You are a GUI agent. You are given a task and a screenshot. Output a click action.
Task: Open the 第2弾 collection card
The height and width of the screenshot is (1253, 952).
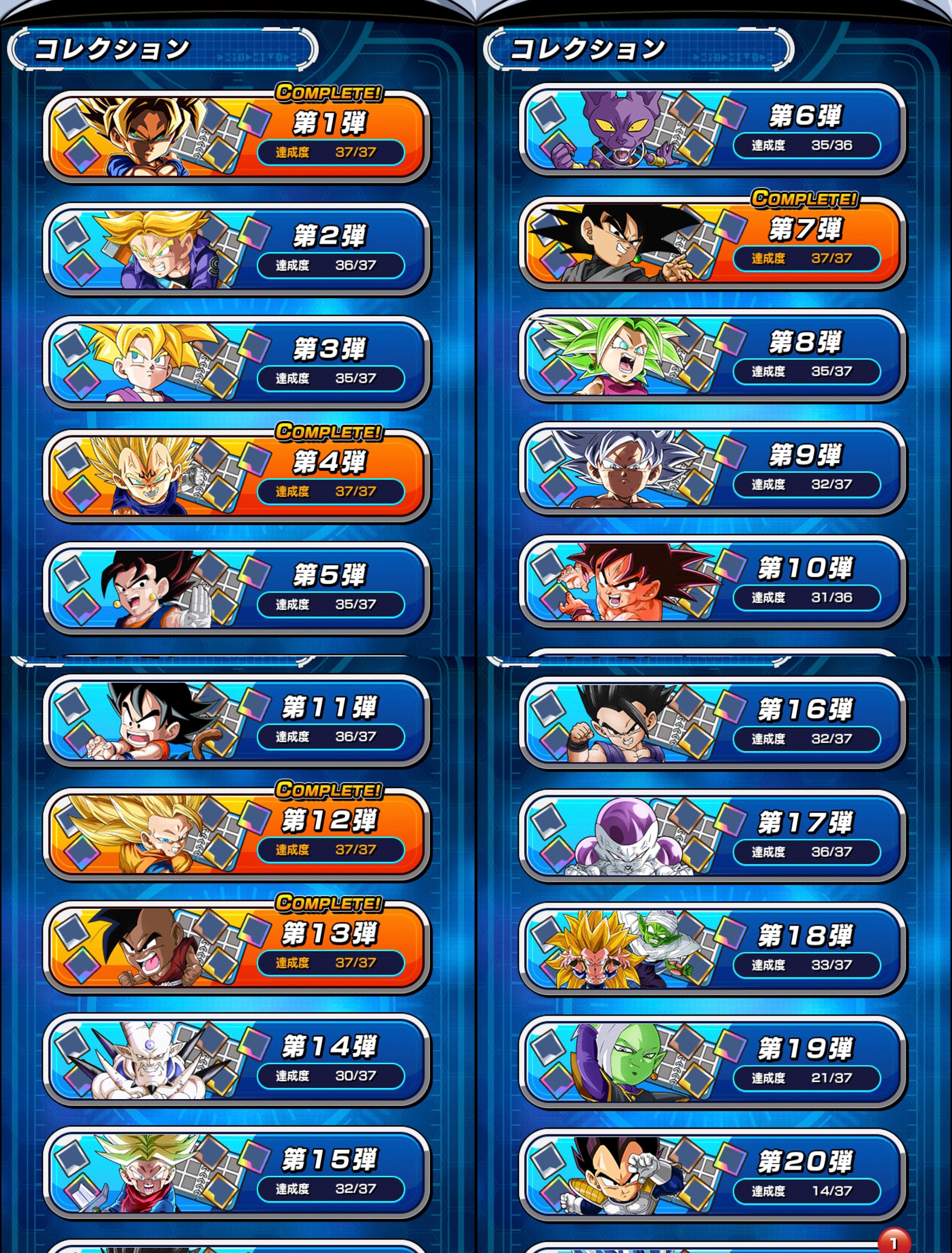(x=236, y=250)
